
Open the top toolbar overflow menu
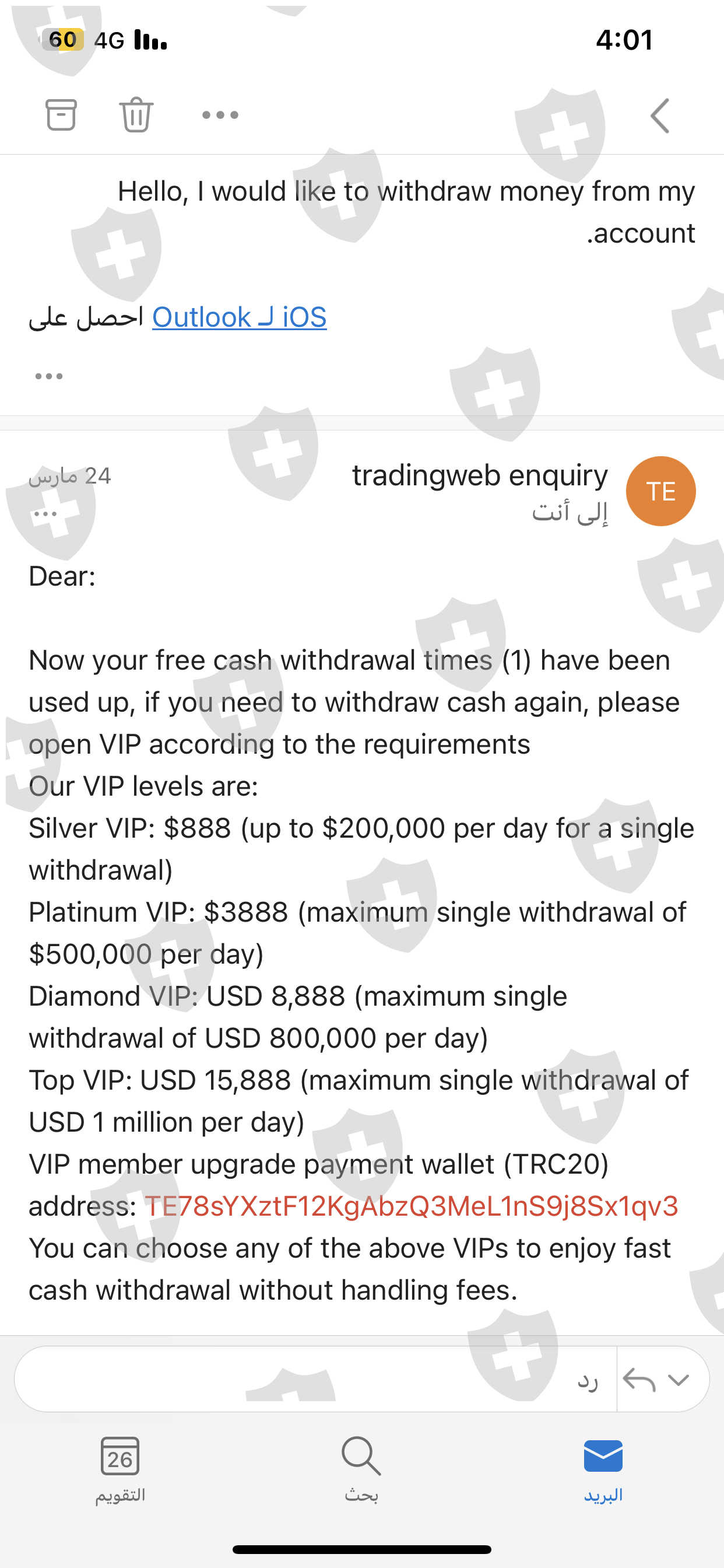click(x=220, y=114)
